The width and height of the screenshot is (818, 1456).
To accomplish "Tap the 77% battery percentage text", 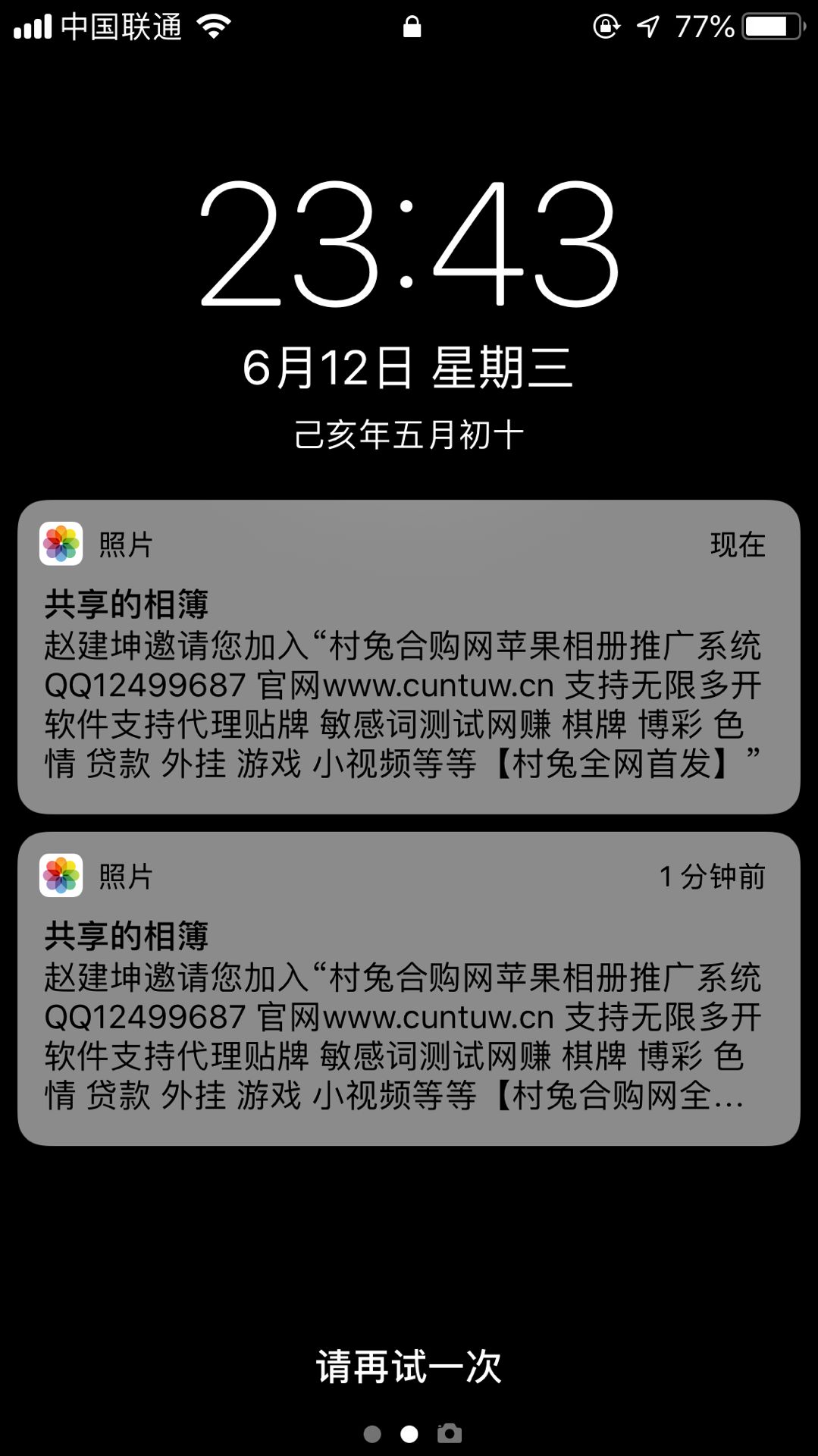I will click(704, 24).
